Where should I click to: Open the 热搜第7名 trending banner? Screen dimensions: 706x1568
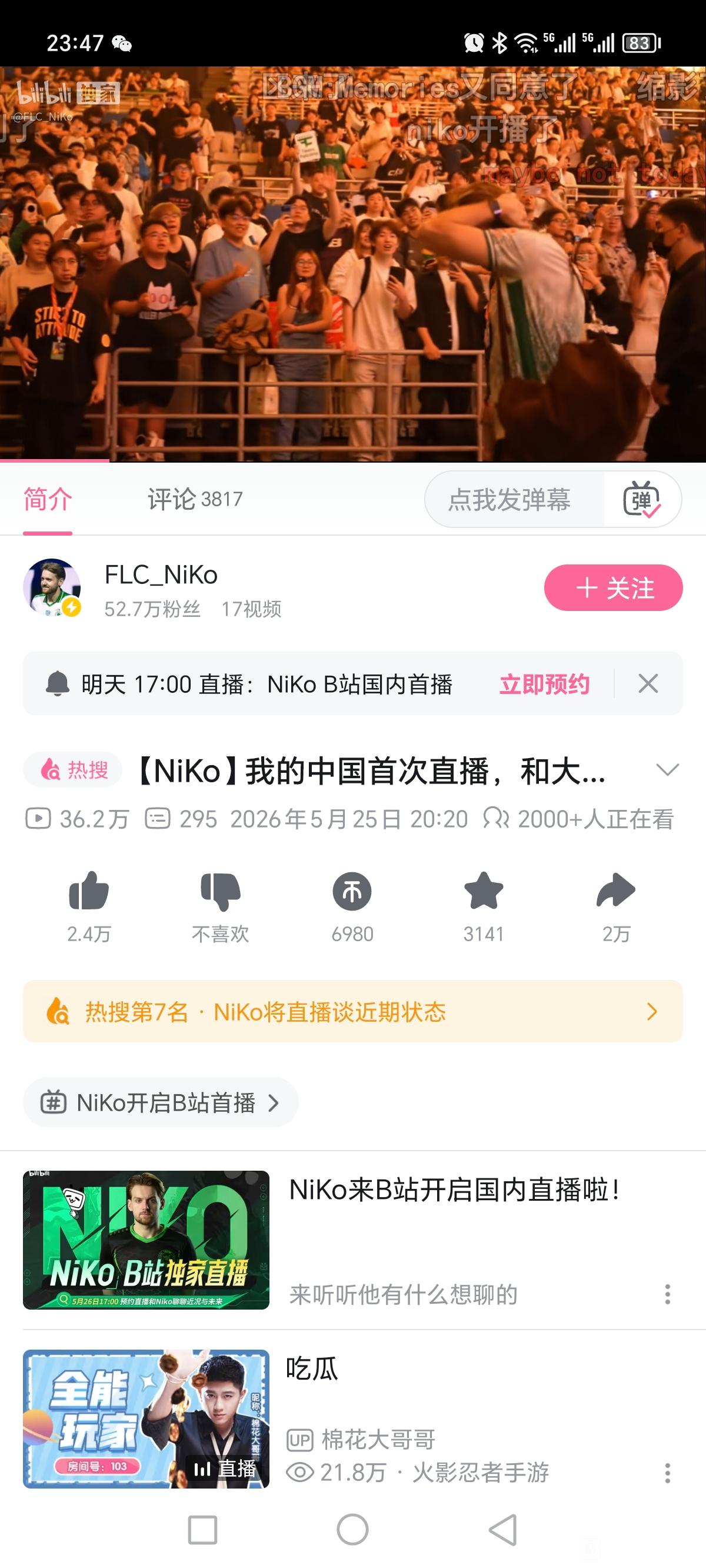(x=353, y=1012)
